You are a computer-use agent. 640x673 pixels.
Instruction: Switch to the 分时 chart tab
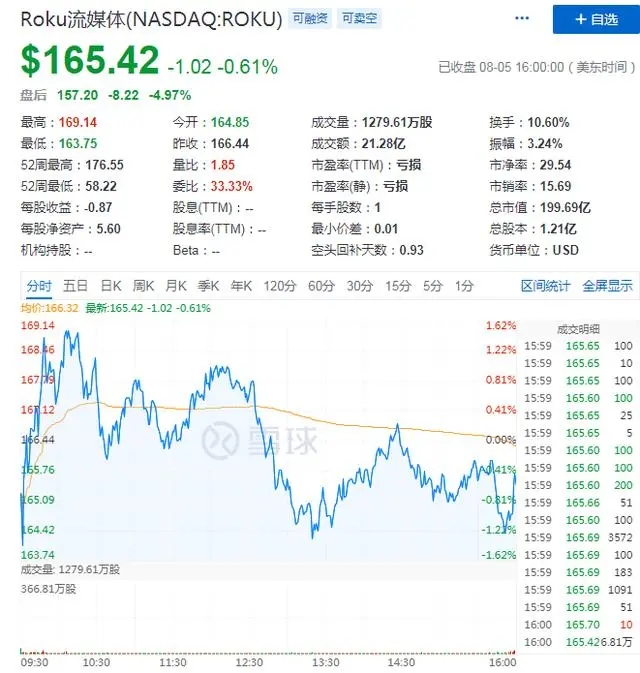click(40, 286)
